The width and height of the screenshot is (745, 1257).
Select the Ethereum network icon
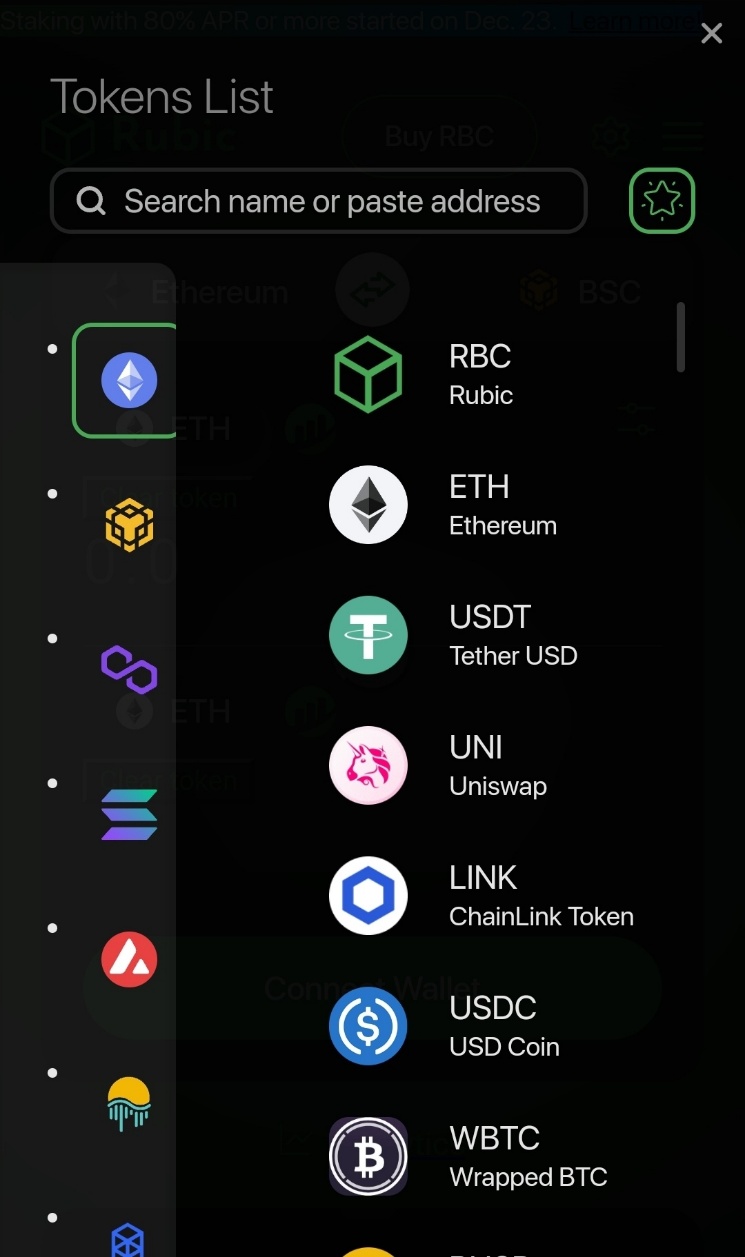point(129,380)
